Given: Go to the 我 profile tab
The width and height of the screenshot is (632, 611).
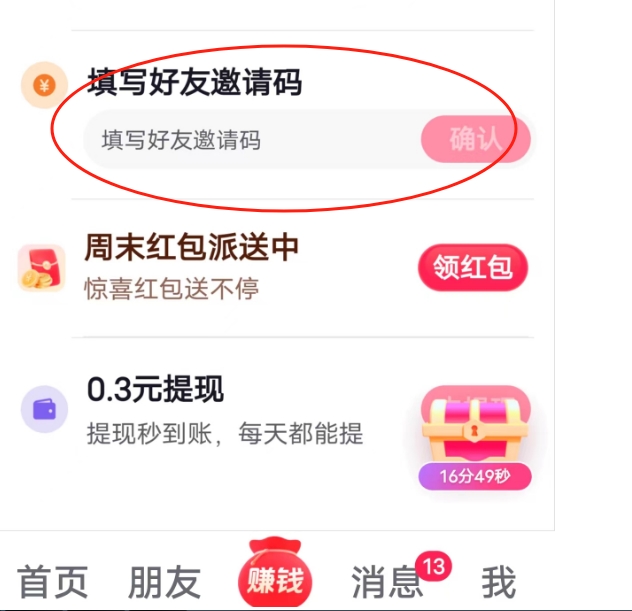Looking at the screenshot, I should coord(498,581).
